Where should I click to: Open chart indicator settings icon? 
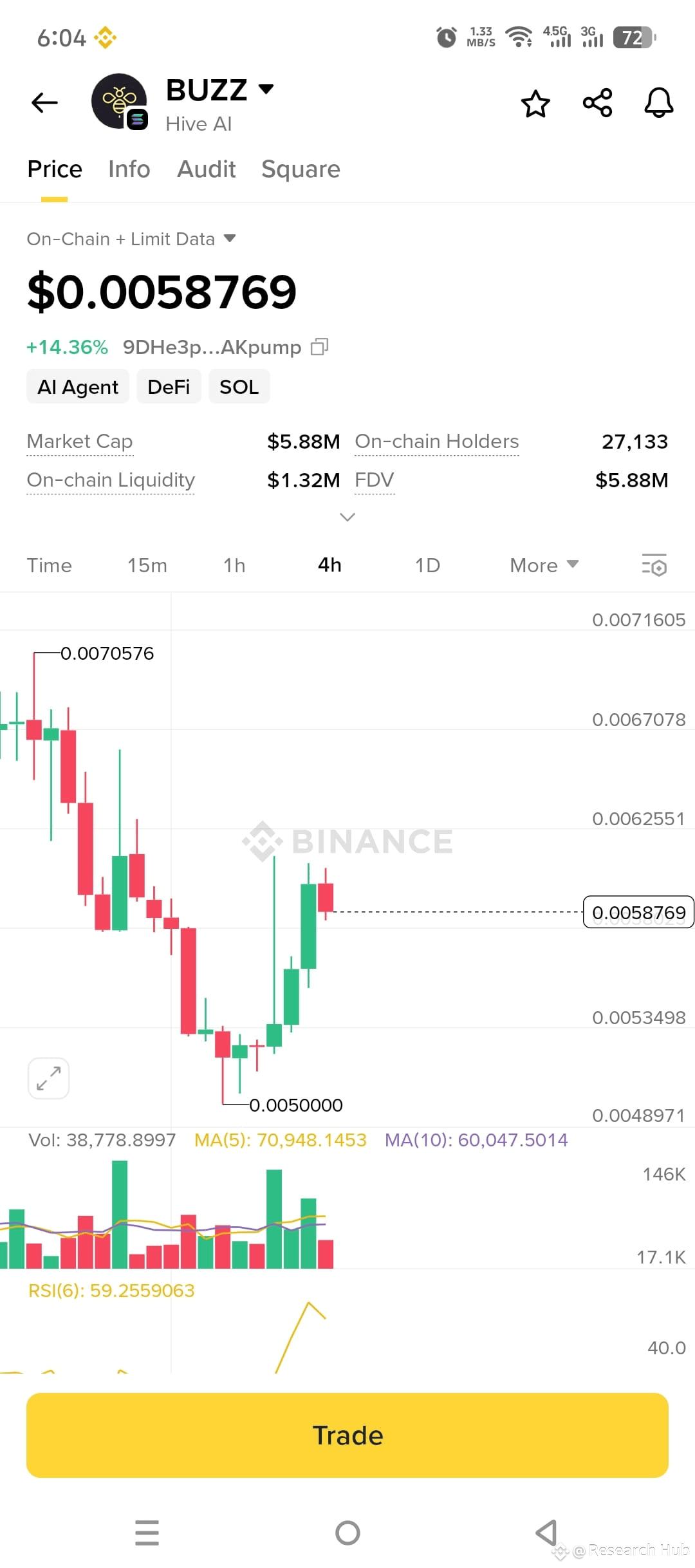pos(653,565)
